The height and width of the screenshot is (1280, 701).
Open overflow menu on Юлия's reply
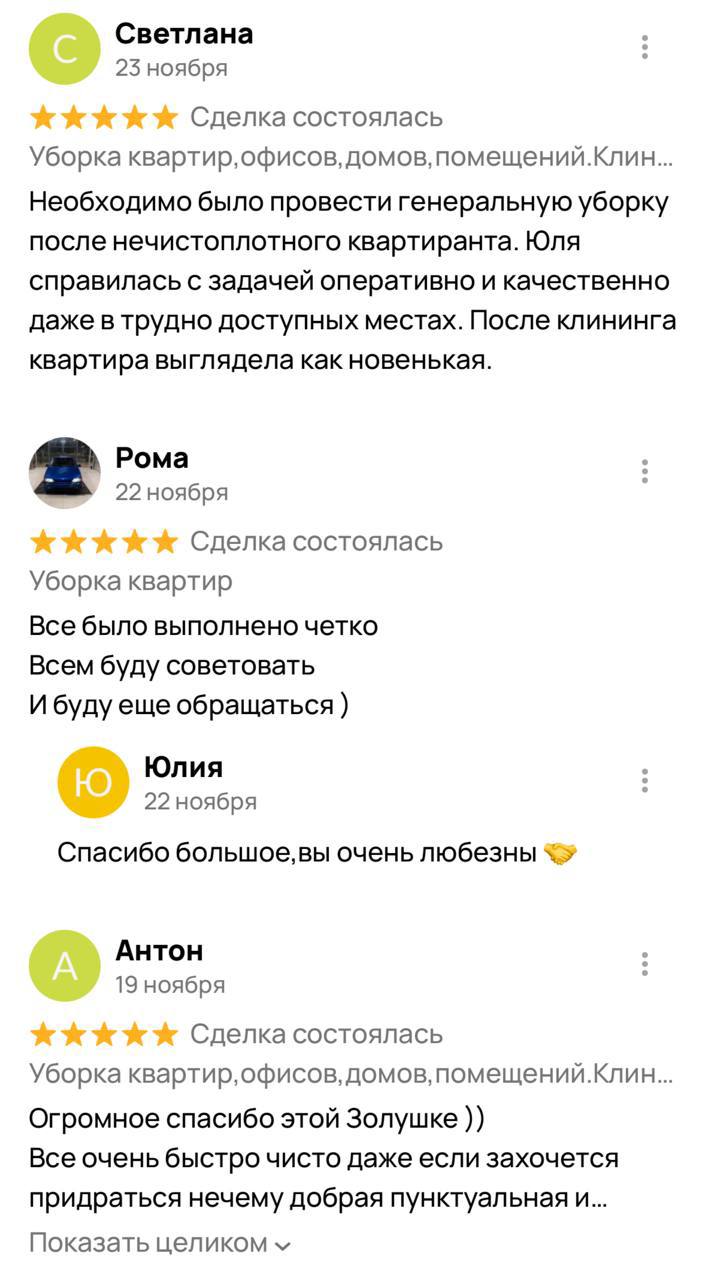645,781
